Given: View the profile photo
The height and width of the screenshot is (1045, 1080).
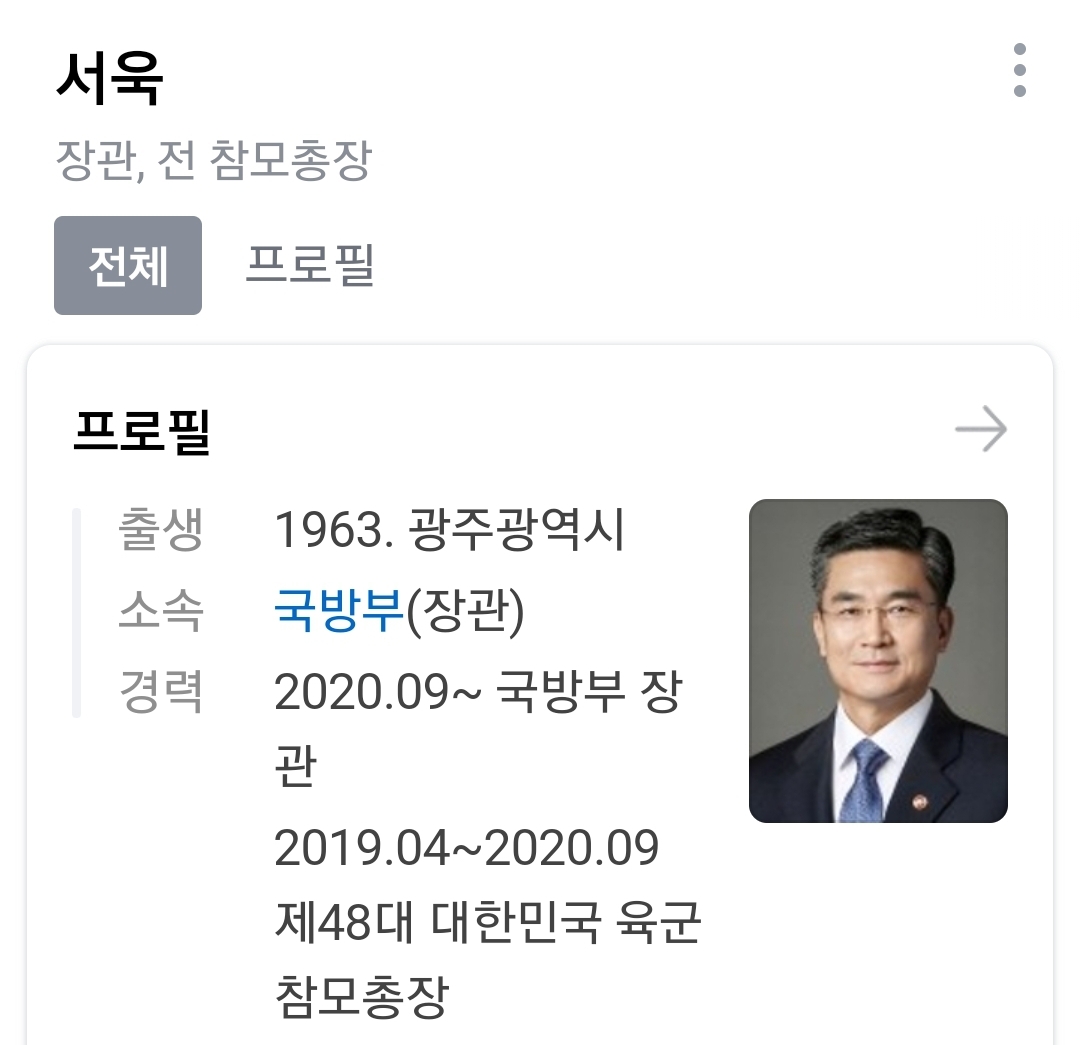Looking at the screenshot, I should [x=878, y=660].
